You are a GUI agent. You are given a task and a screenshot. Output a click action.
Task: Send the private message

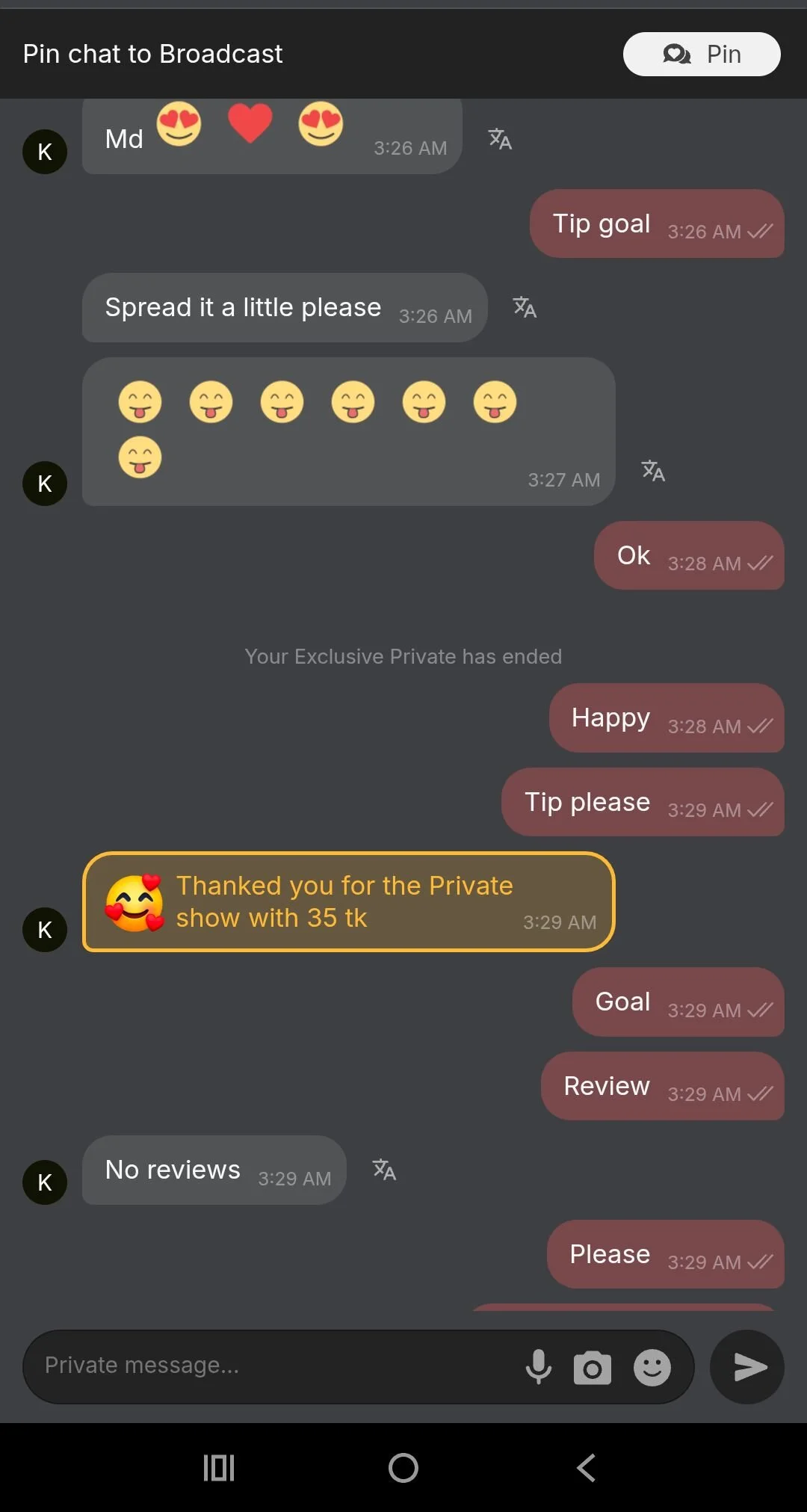point(747,1367)
